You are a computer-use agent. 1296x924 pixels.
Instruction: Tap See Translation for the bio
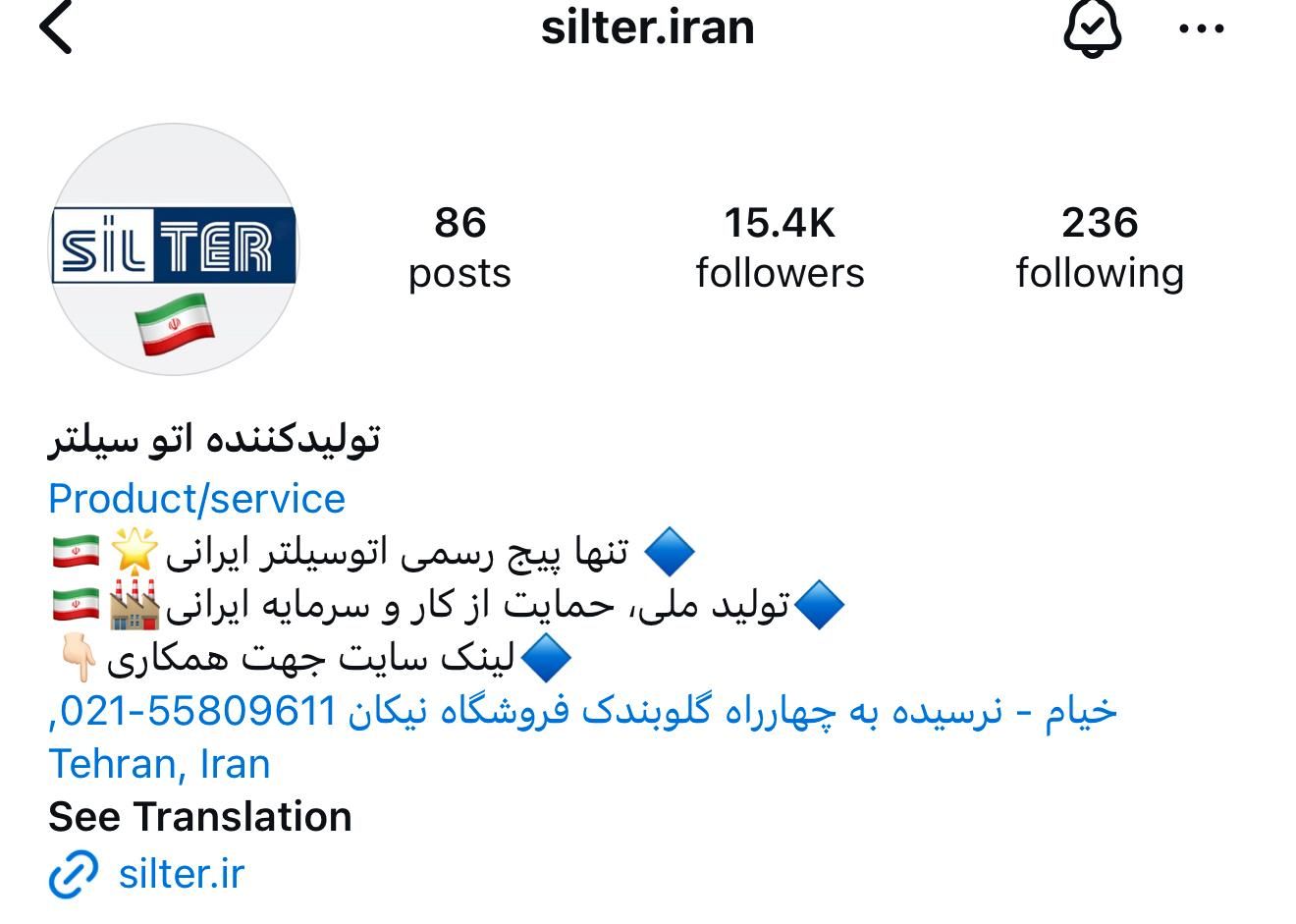[200, 817]
